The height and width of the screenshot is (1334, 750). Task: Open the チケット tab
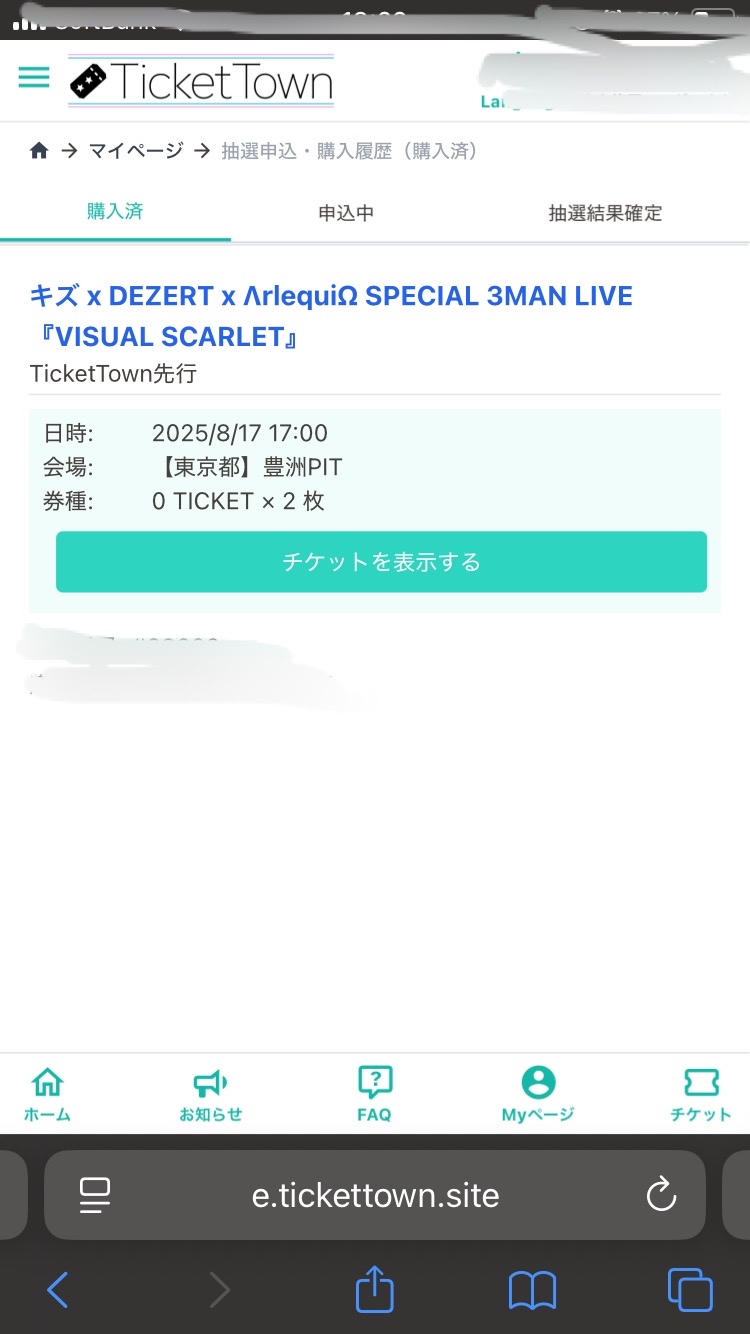coord(701,1093)
